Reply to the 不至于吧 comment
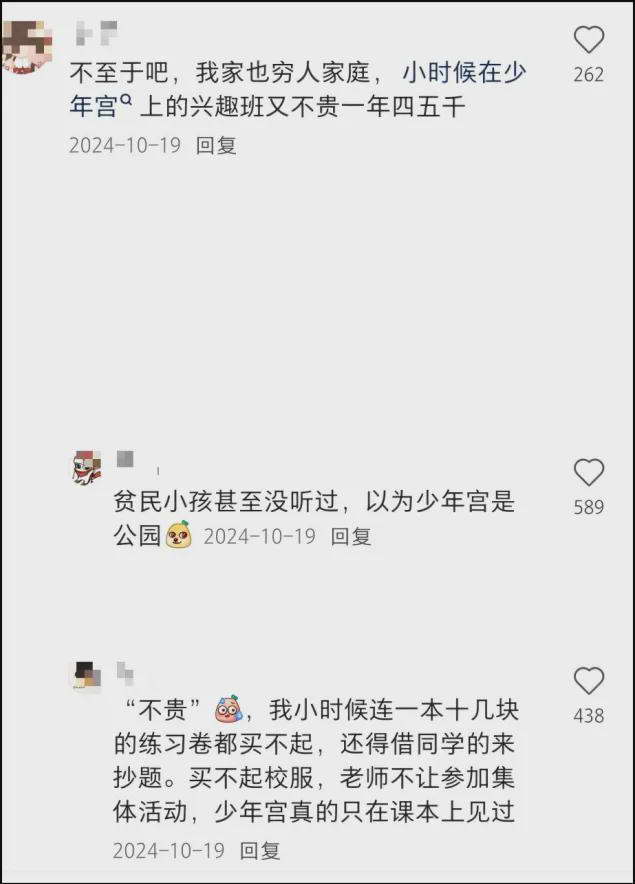Viewport: 635px width, 884px height. tap(216, 145)
